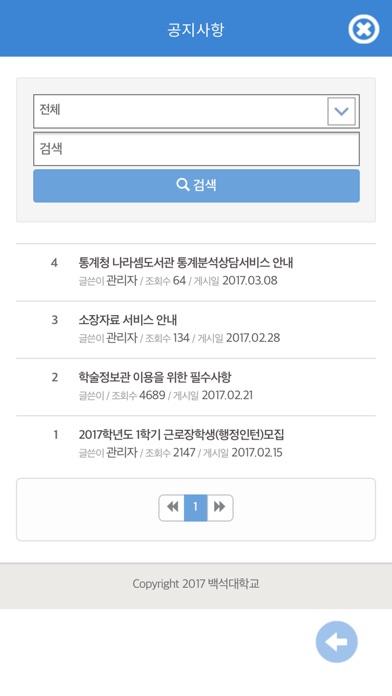Open notice 학술정보관 이용을 위한 필수사항
Screen dimensions: 392x696
click(x=155, y=377)
